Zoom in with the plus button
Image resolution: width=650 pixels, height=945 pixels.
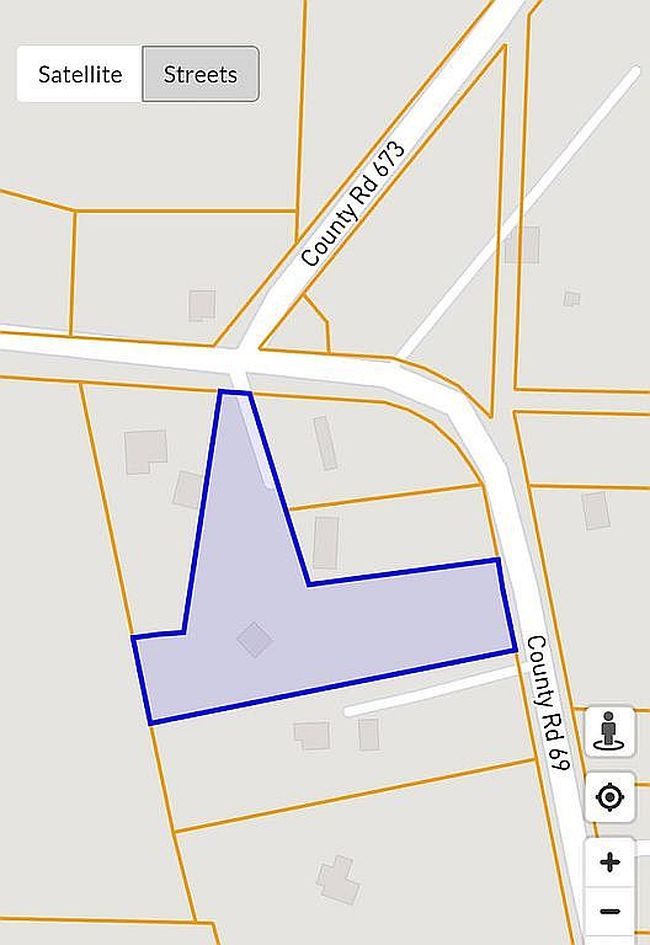coord(609,862)
